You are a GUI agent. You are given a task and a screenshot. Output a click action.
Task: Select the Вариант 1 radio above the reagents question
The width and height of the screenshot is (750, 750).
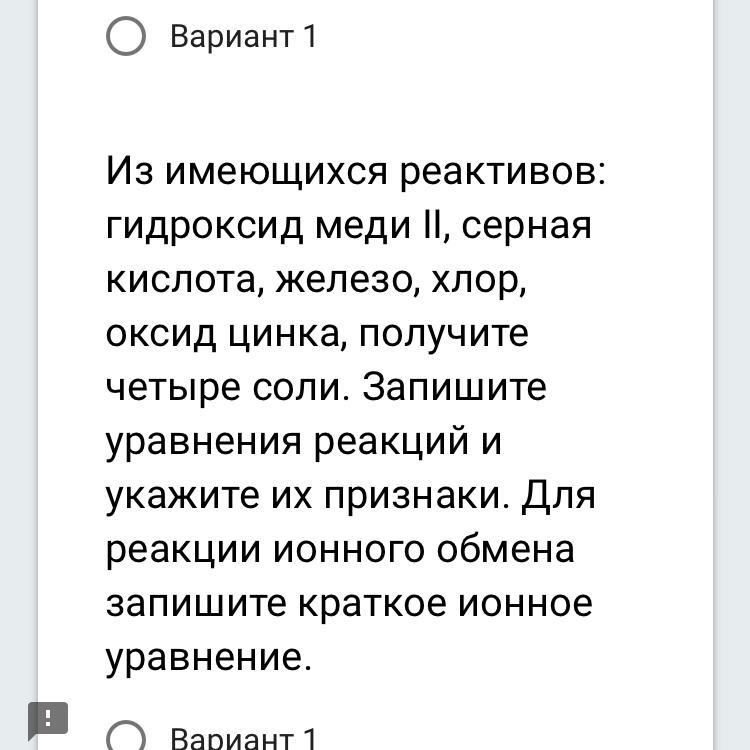point(126,37)
